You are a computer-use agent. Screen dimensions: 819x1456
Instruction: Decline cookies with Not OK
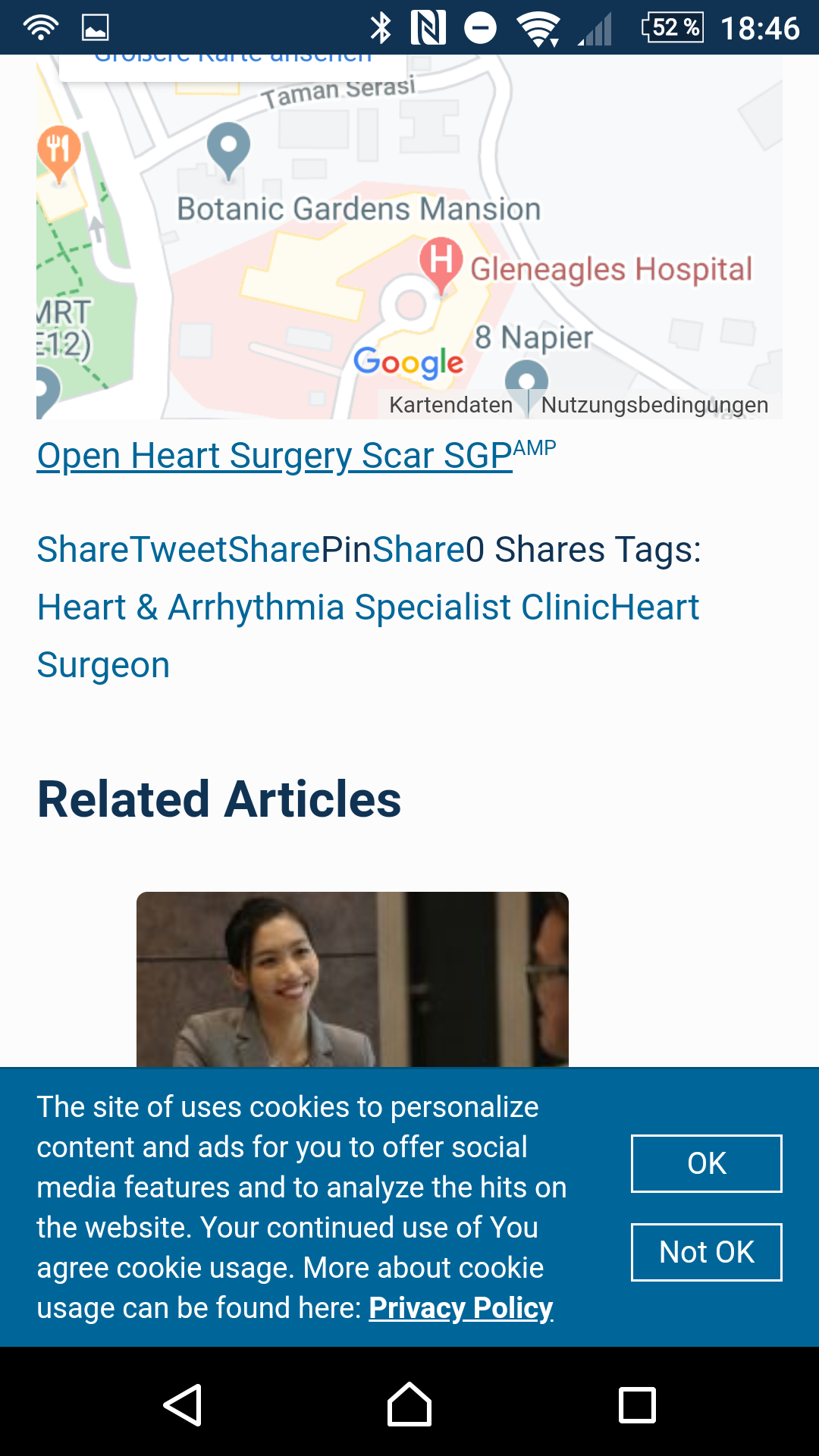[706, 1252]
